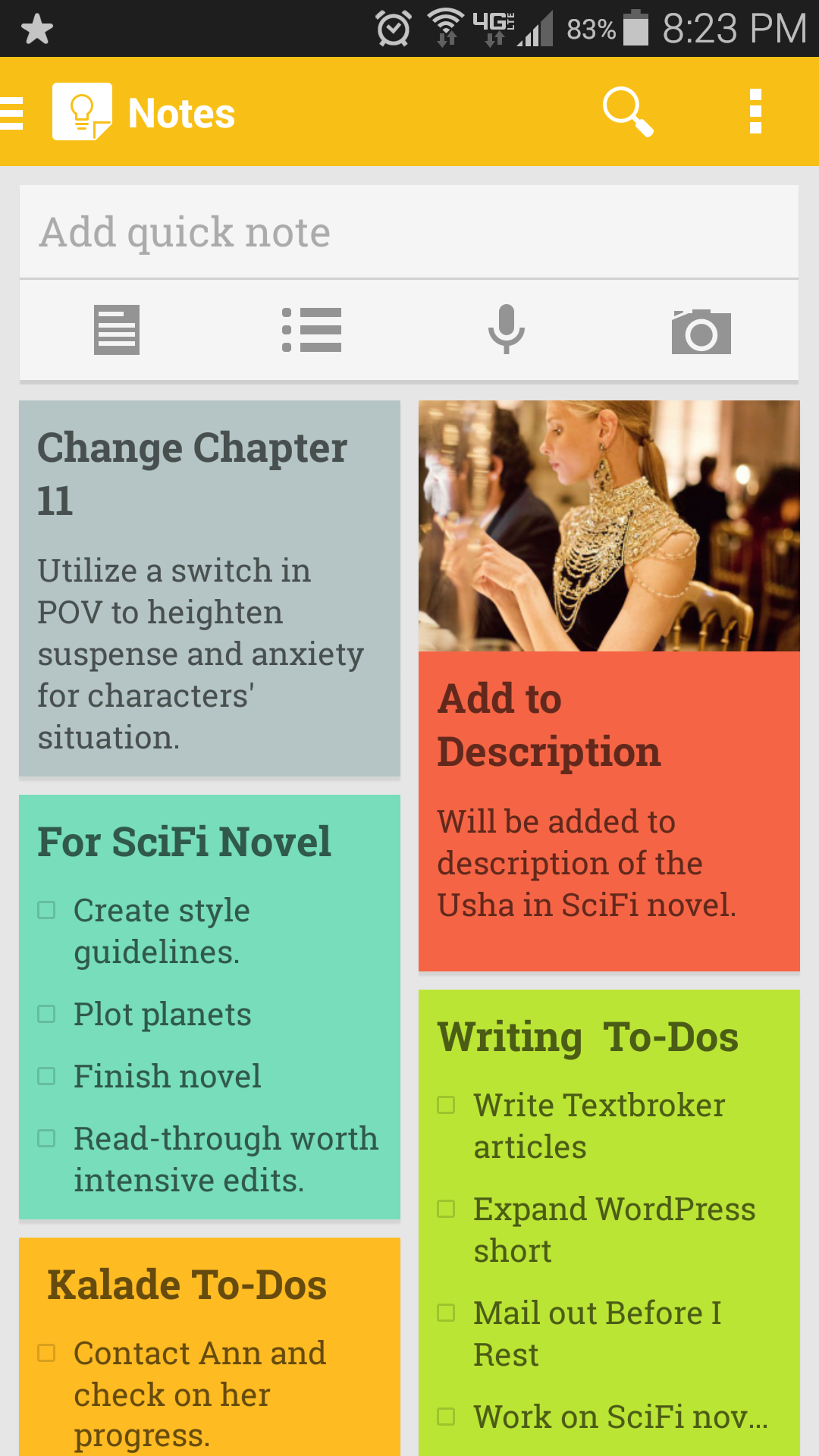The image size is (819, 1456).
Task: Mark Finish novel as done
Action: (x=47, y=1077)
